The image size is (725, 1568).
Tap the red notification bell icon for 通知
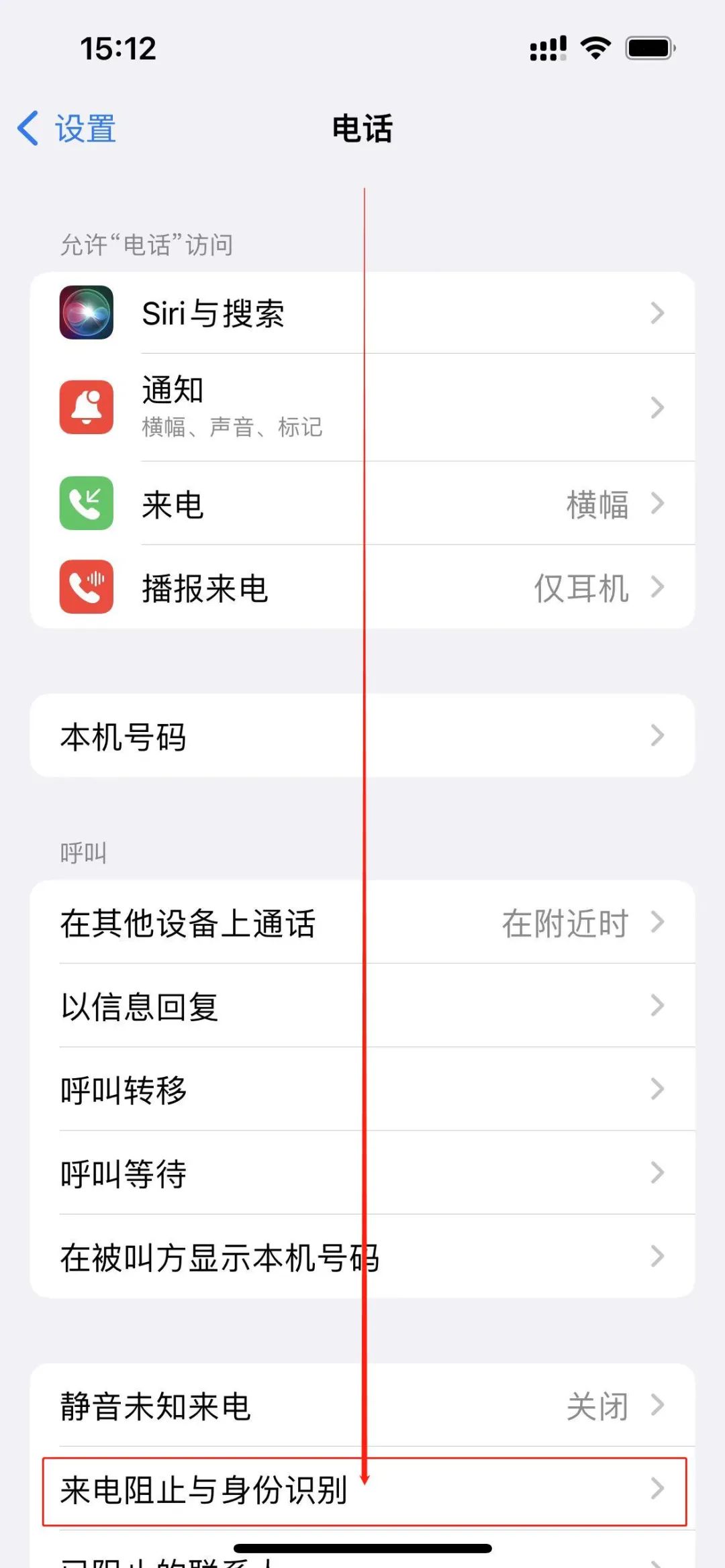click(x=86, y=407)
